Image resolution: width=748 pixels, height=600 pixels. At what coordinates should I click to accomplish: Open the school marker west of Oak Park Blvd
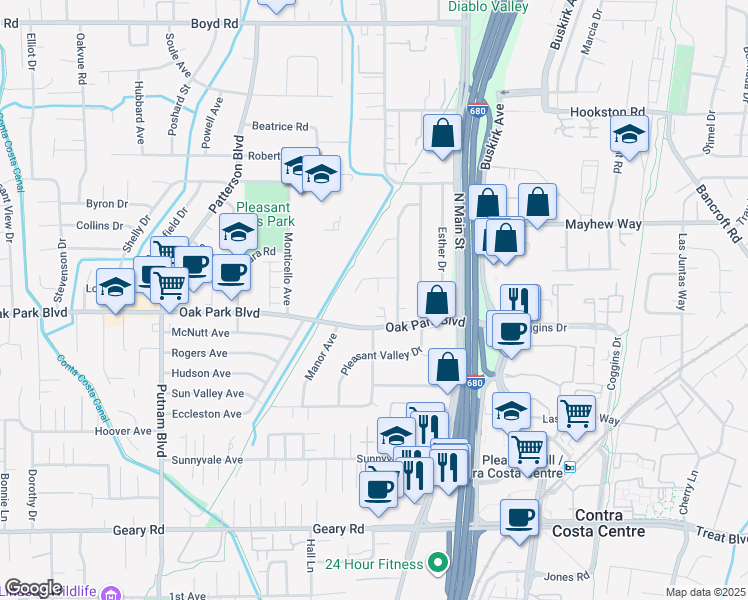coord(116,286)
